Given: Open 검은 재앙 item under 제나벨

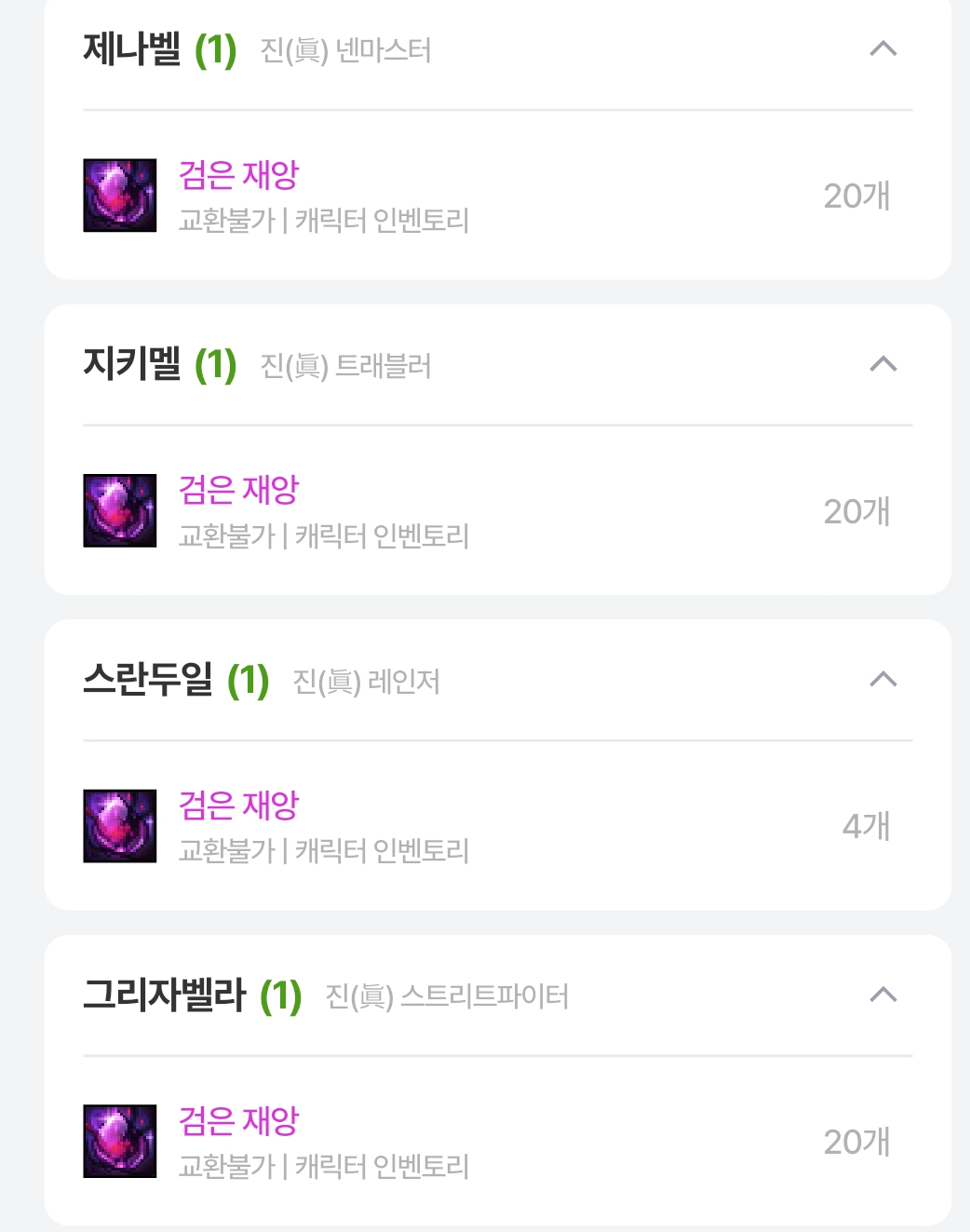Looking at the screenshot, I should 239,175.
